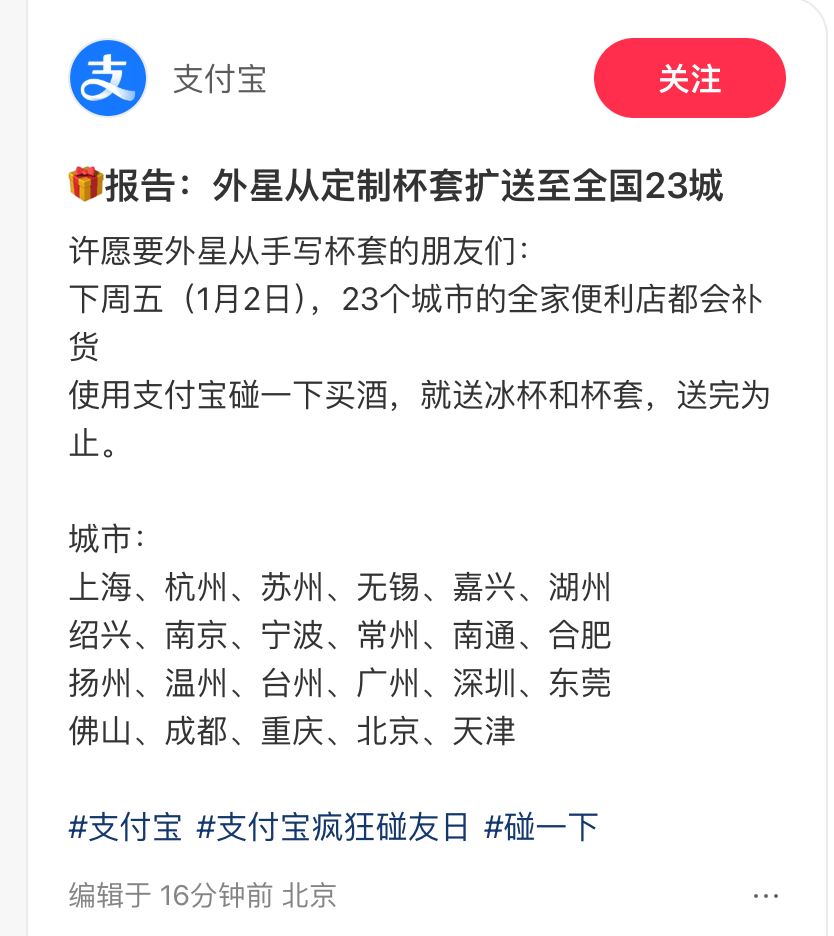Open the three-dot overflow menu
This screenshot has height=936, width=834.
765,895
